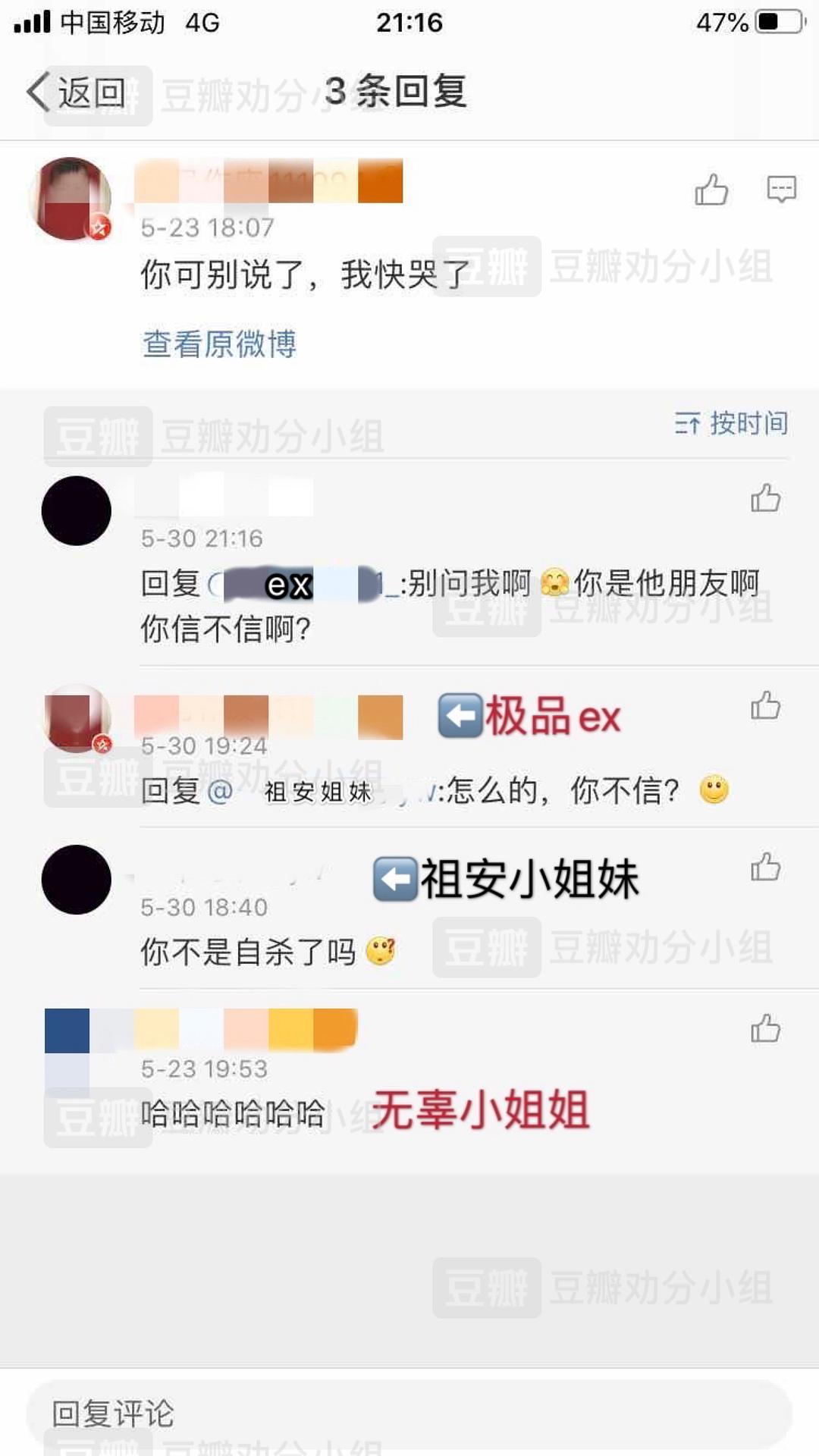Image resolution: width=819 pixels, height=1456 pixels.
Task: Reply to the comment 你可别说了，我快哭了
Action: (781, 190)
